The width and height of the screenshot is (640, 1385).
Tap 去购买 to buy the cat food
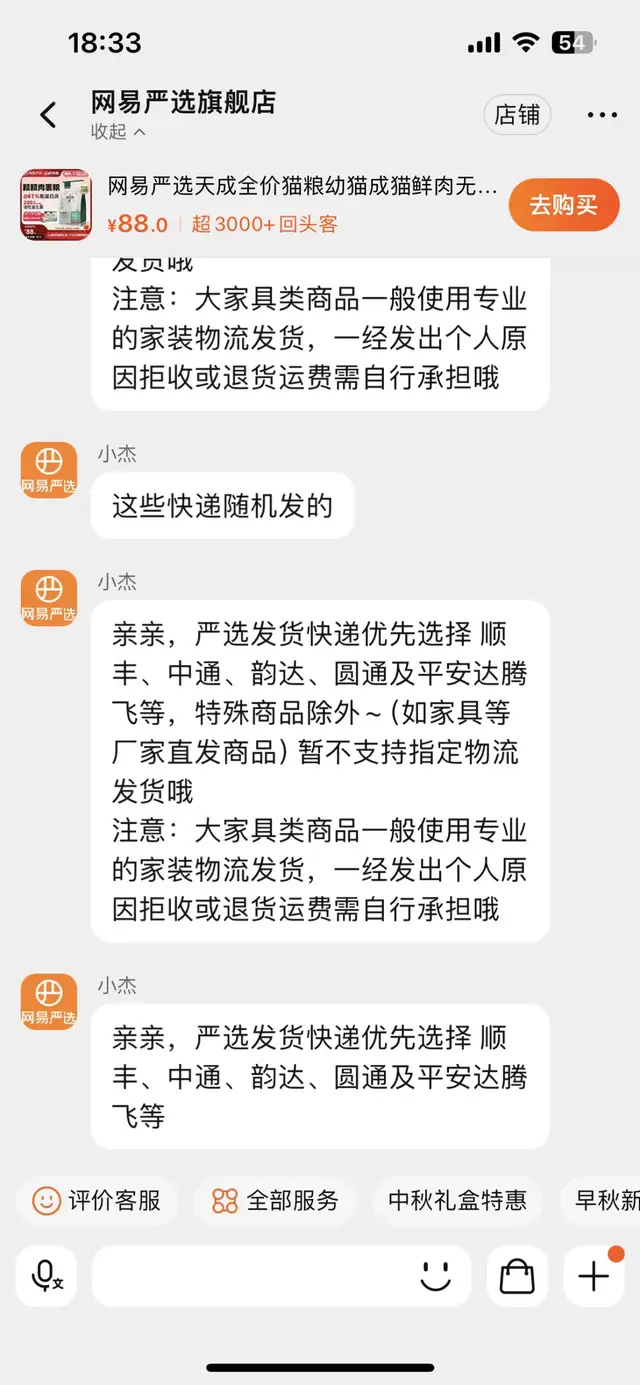563,205
